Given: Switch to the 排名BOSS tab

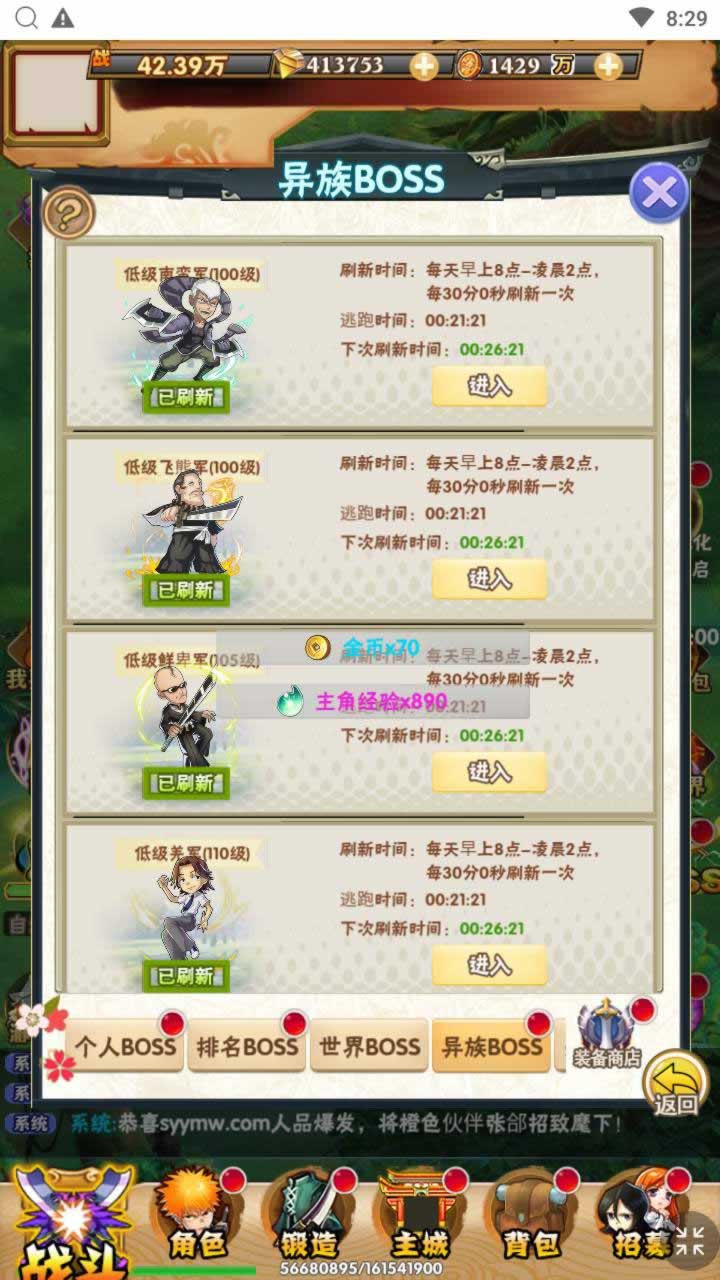Looking at the screenshot, I should [247, 1046].
